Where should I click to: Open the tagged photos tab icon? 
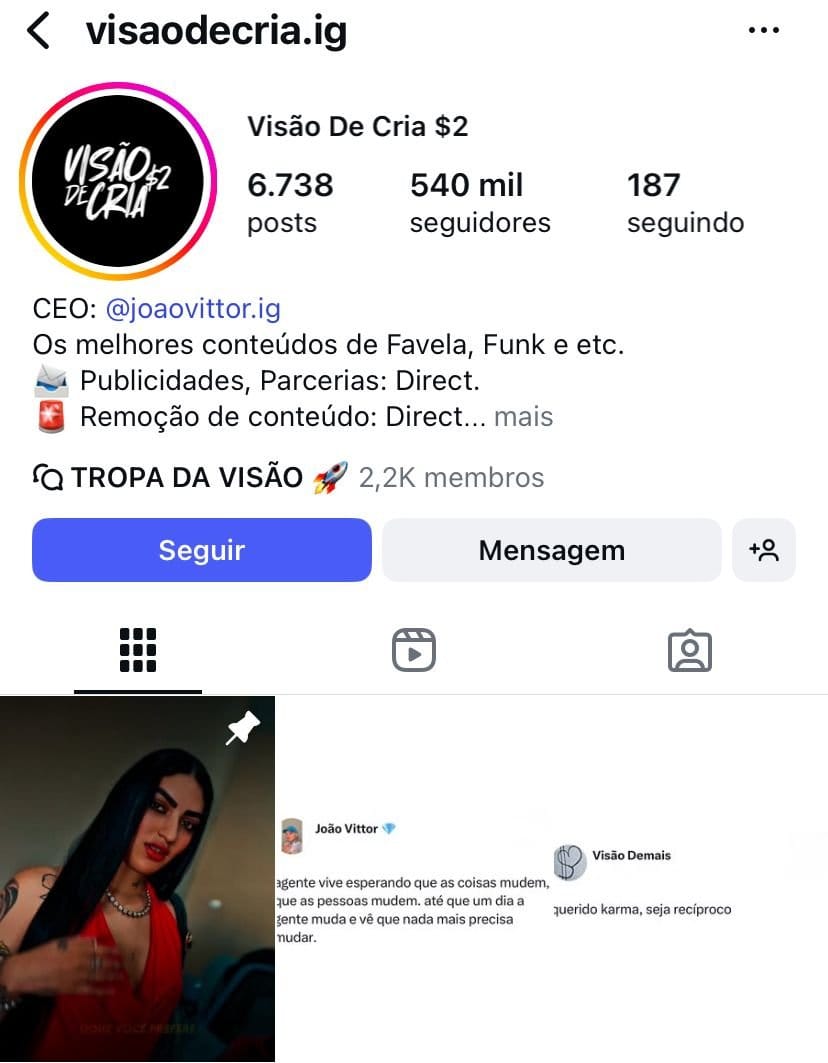click(689, 650)
